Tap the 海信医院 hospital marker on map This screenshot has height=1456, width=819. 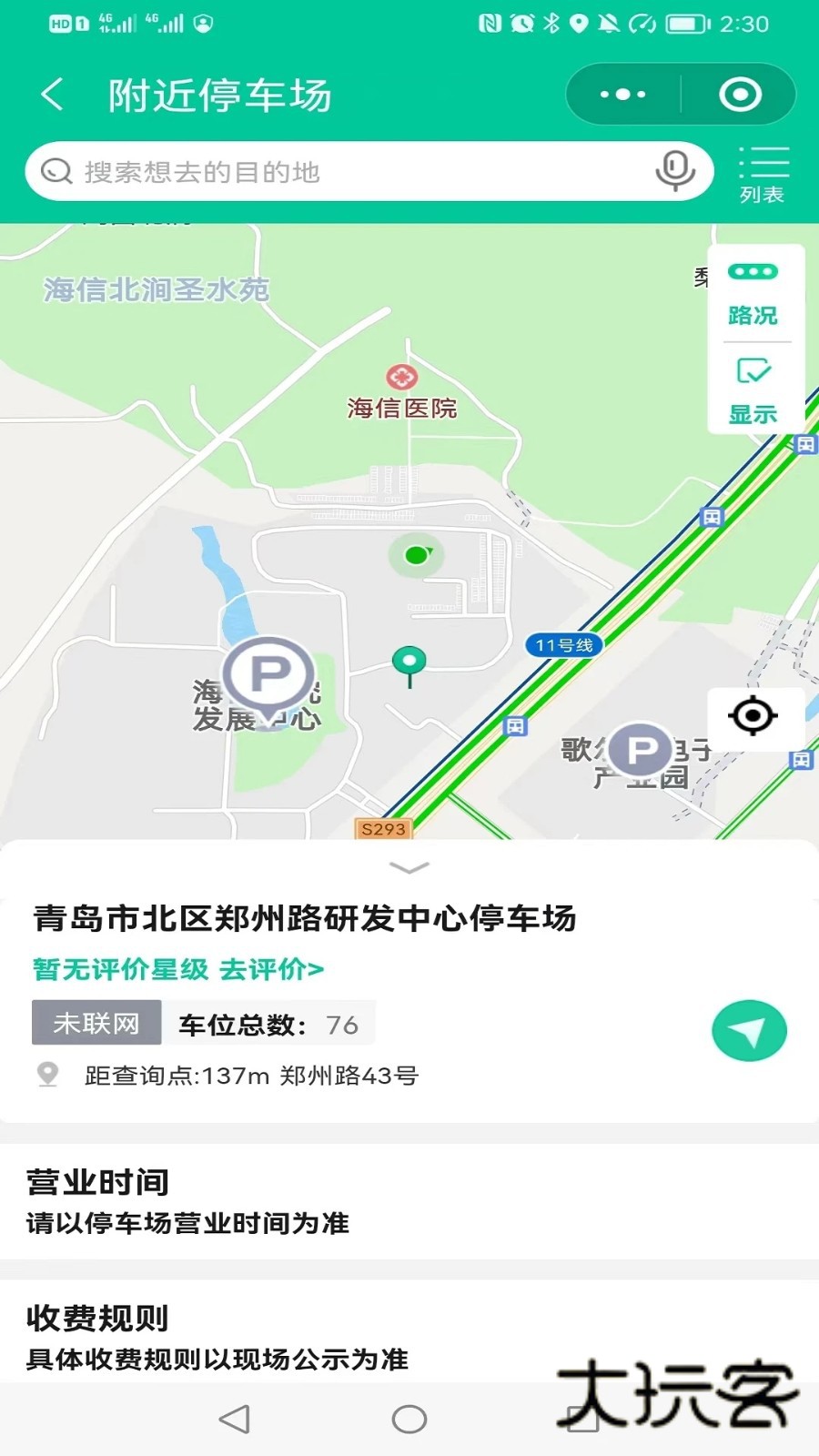400,376
